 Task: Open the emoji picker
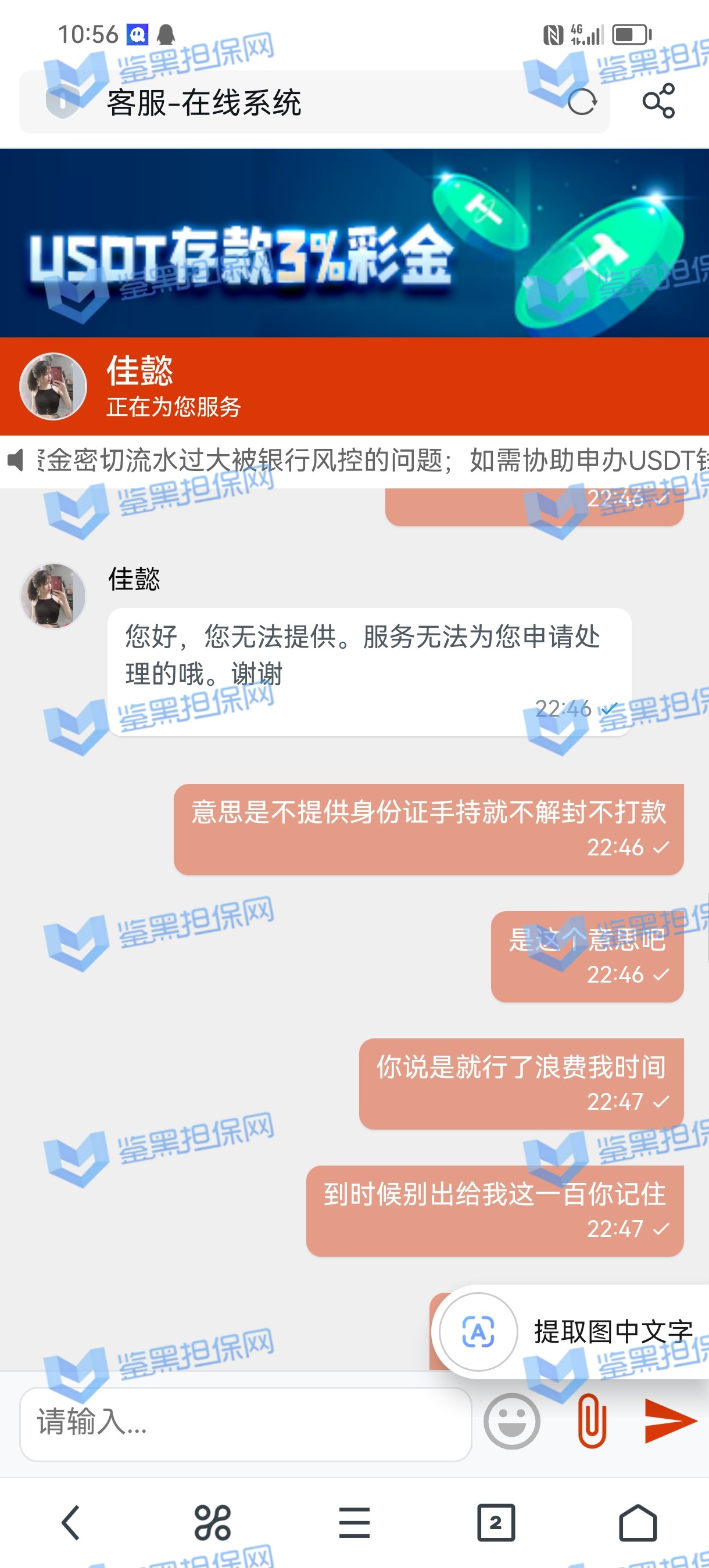tap(511, 1422)
